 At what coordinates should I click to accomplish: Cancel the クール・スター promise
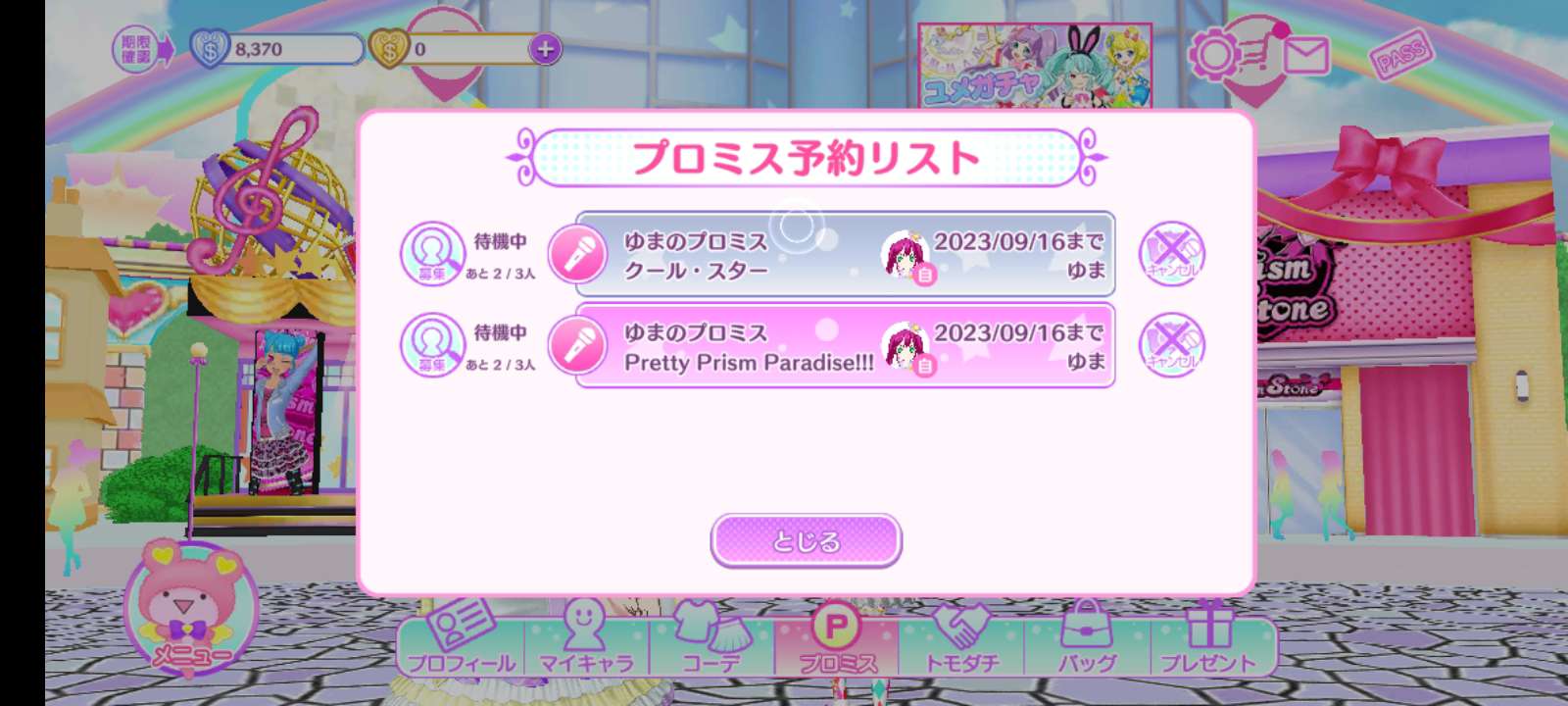tap(1172, 254)
